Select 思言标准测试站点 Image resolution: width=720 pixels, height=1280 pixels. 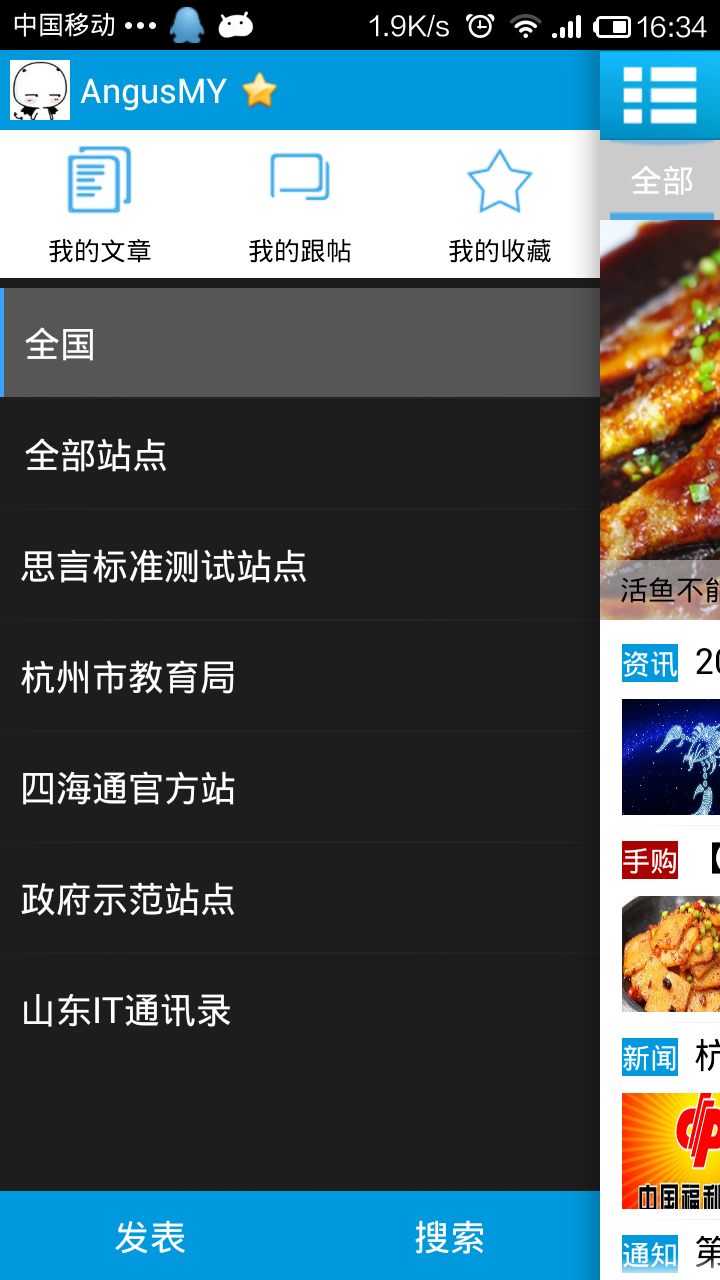point(300,566)
